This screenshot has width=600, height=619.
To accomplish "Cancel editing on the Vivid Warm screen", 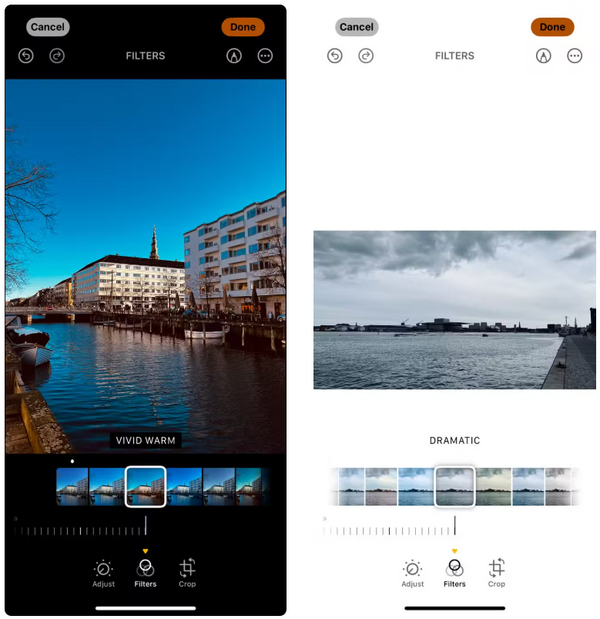I will click(x=47, y=27).
